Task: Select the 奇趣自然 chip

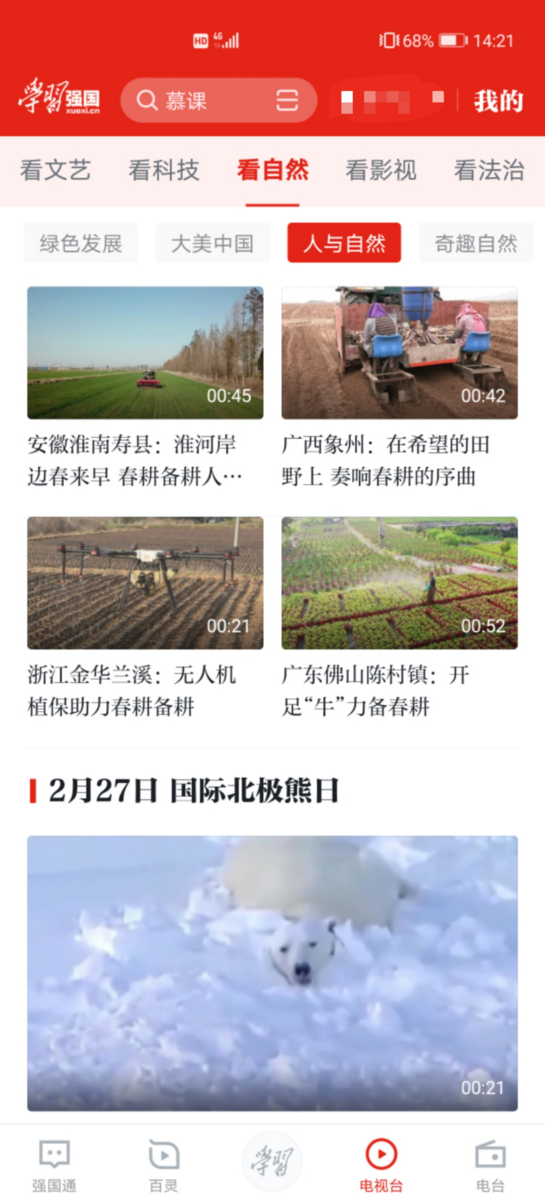Action: click(476, 243)
